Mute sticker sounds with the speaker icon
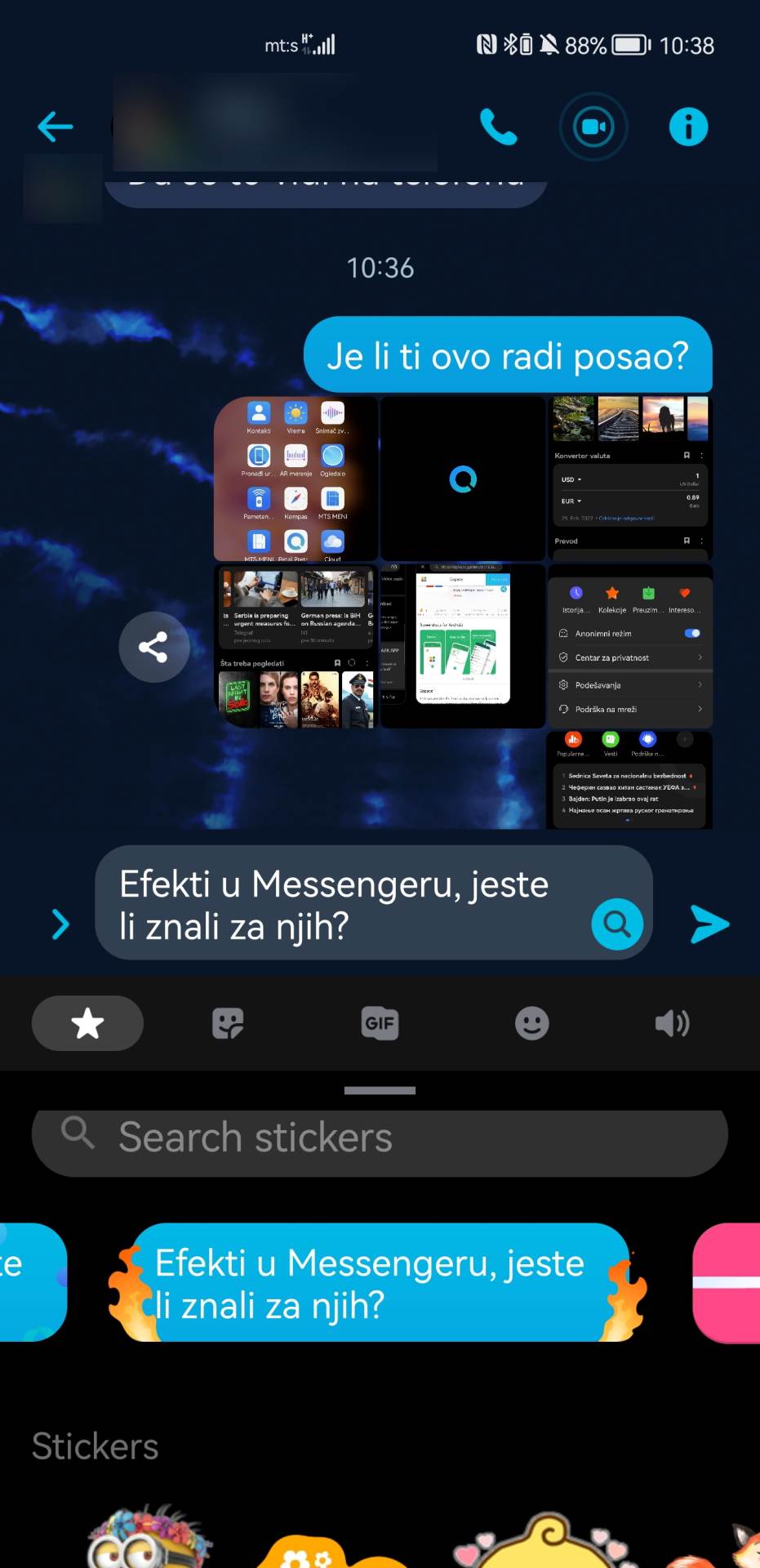 (671, 1023)
